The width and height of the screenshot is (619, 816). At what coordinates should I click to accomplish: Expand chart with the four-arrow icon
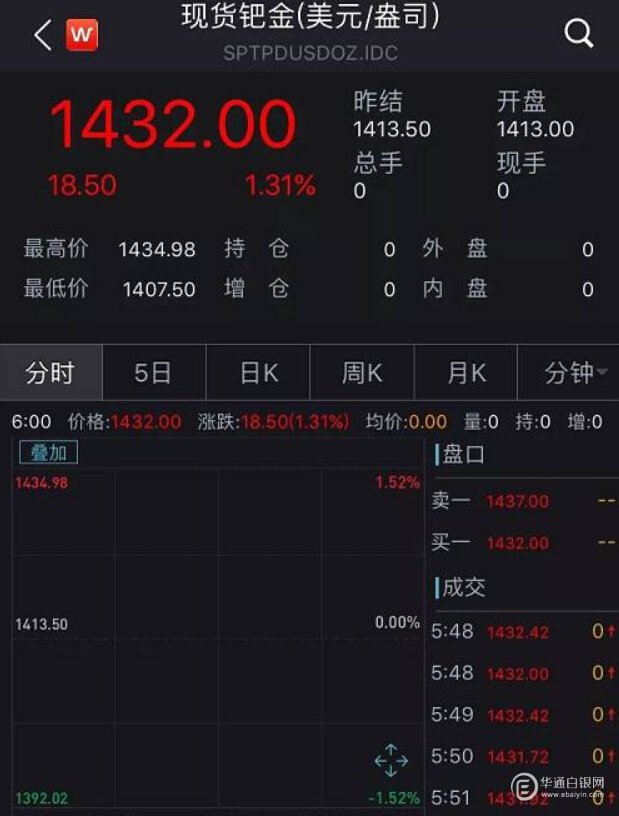coord(391,760)
